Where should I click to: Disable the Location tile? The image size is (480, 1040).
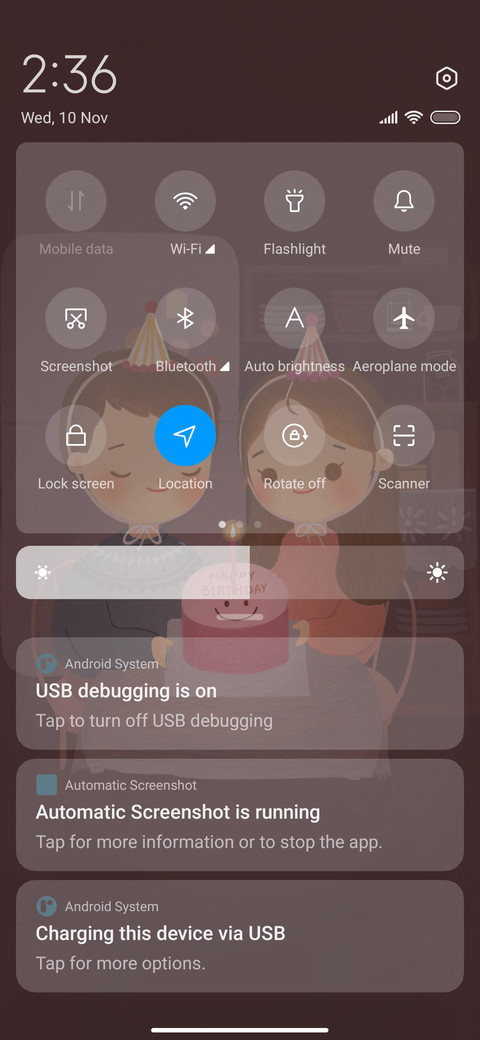point(185,436)
